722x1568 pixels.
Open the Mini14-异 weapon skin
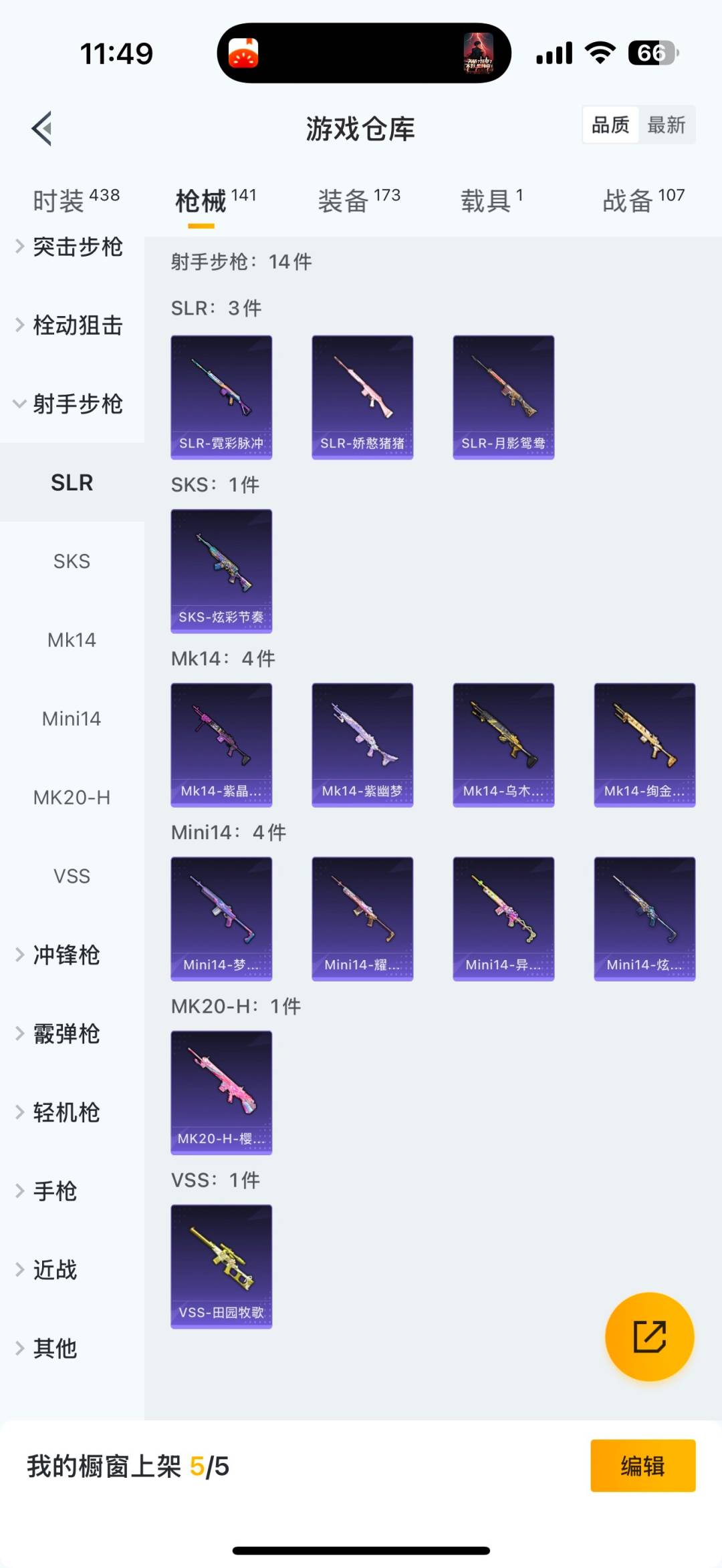click(x=503, y=918)
